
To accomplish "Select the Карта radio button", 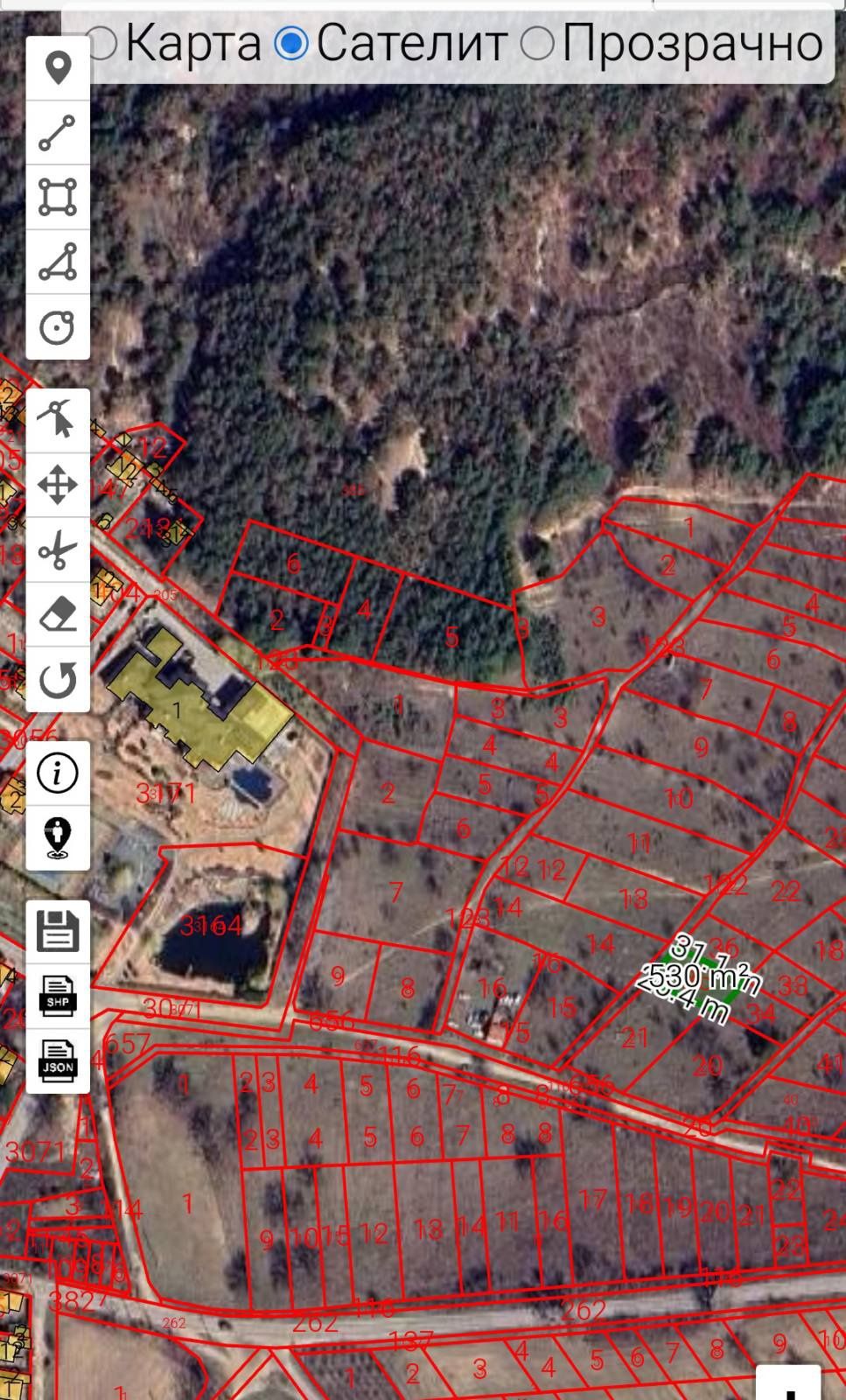I will point(102,43).
